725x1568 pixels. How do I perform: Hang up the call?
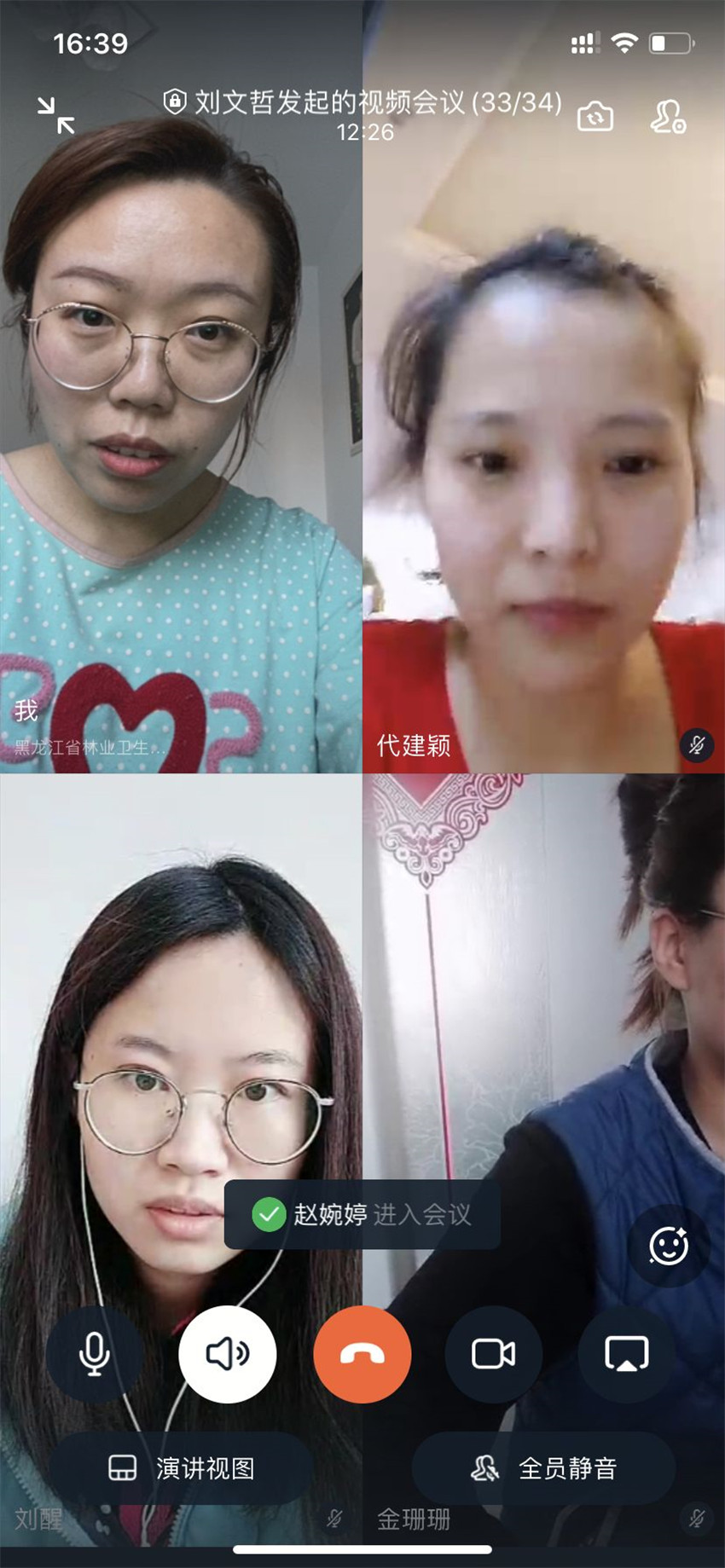(362, 1354)
